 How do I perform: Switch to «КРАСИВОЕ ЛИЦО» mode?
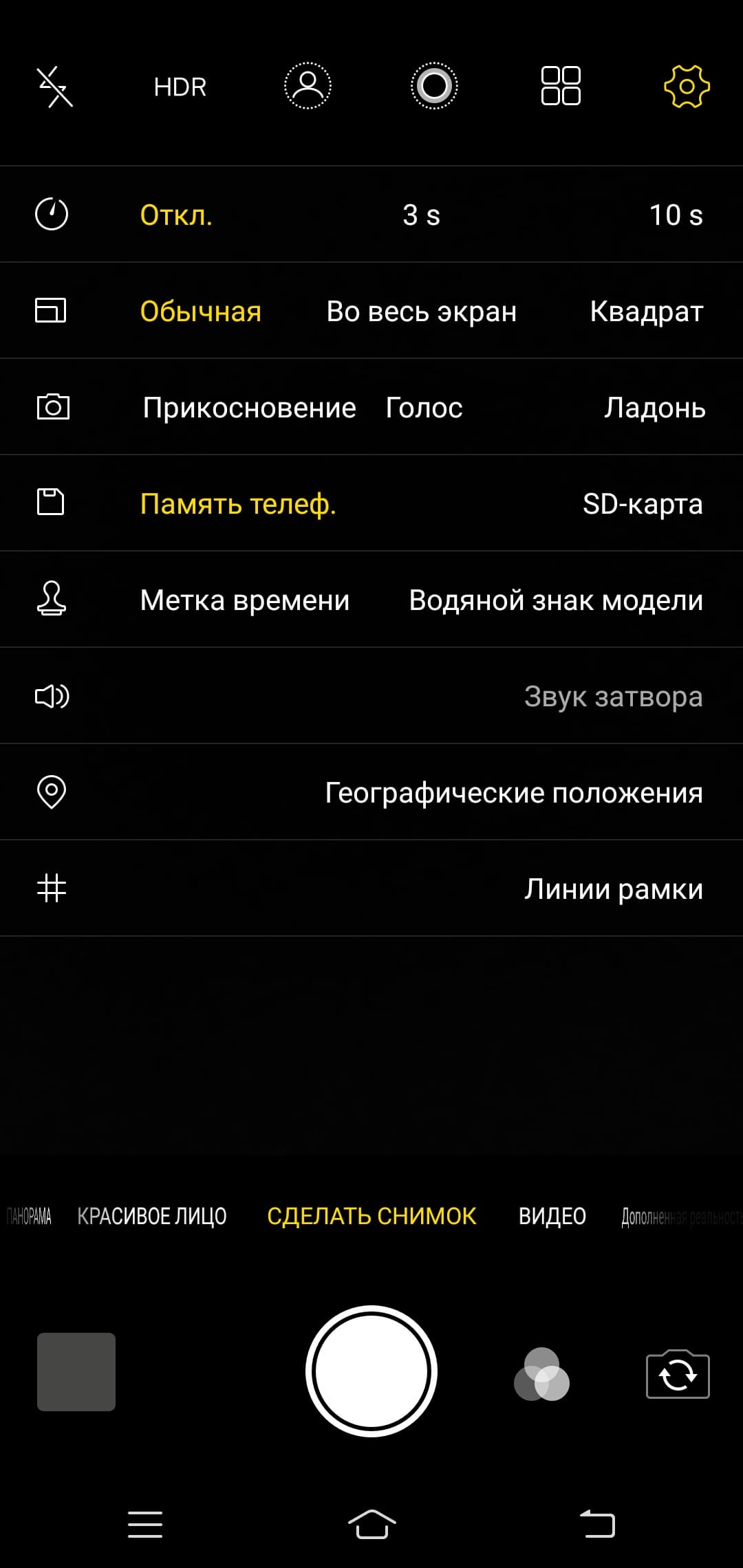151,1216
